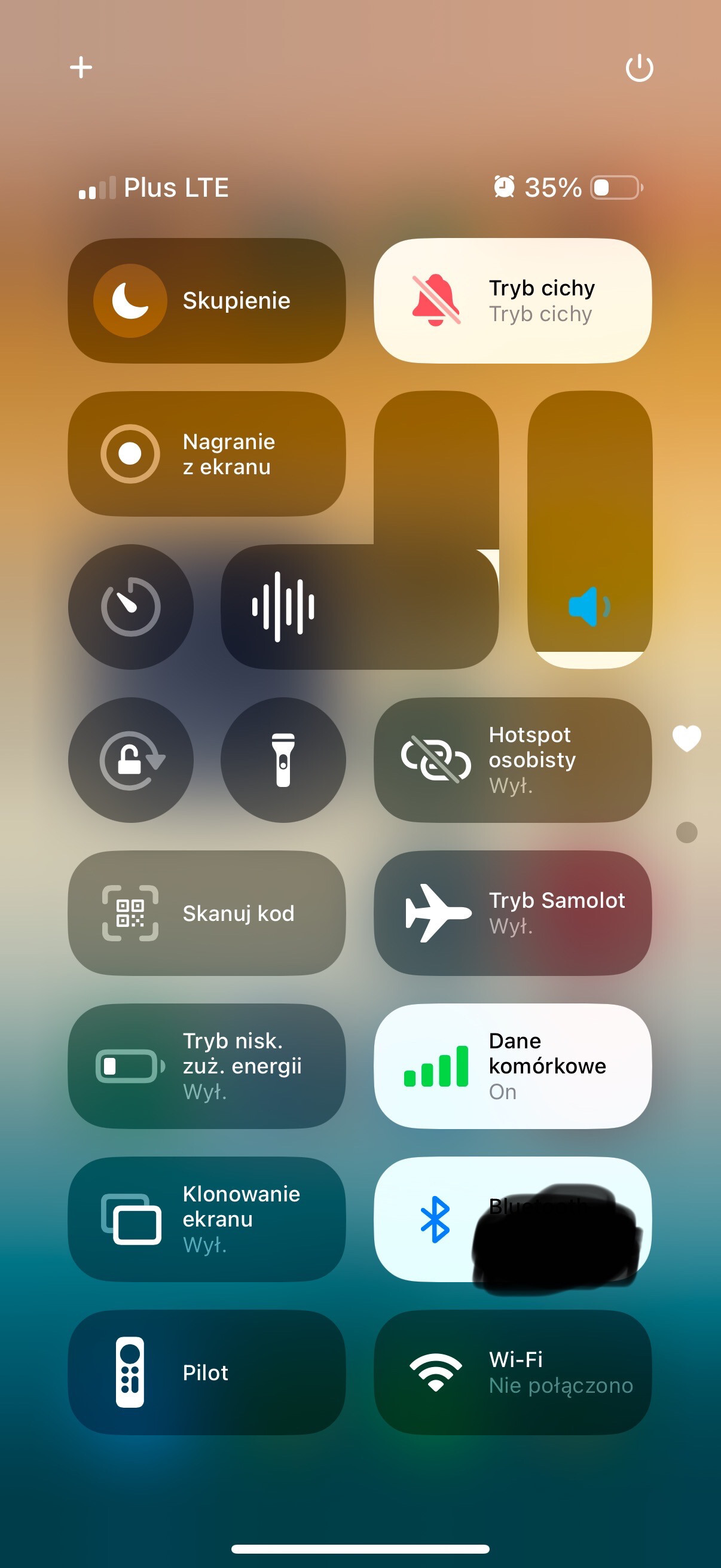This screenshot has height=1568, width=721.
Task: Open Klonowanie ekranu
Action: tap(206, 1219)
